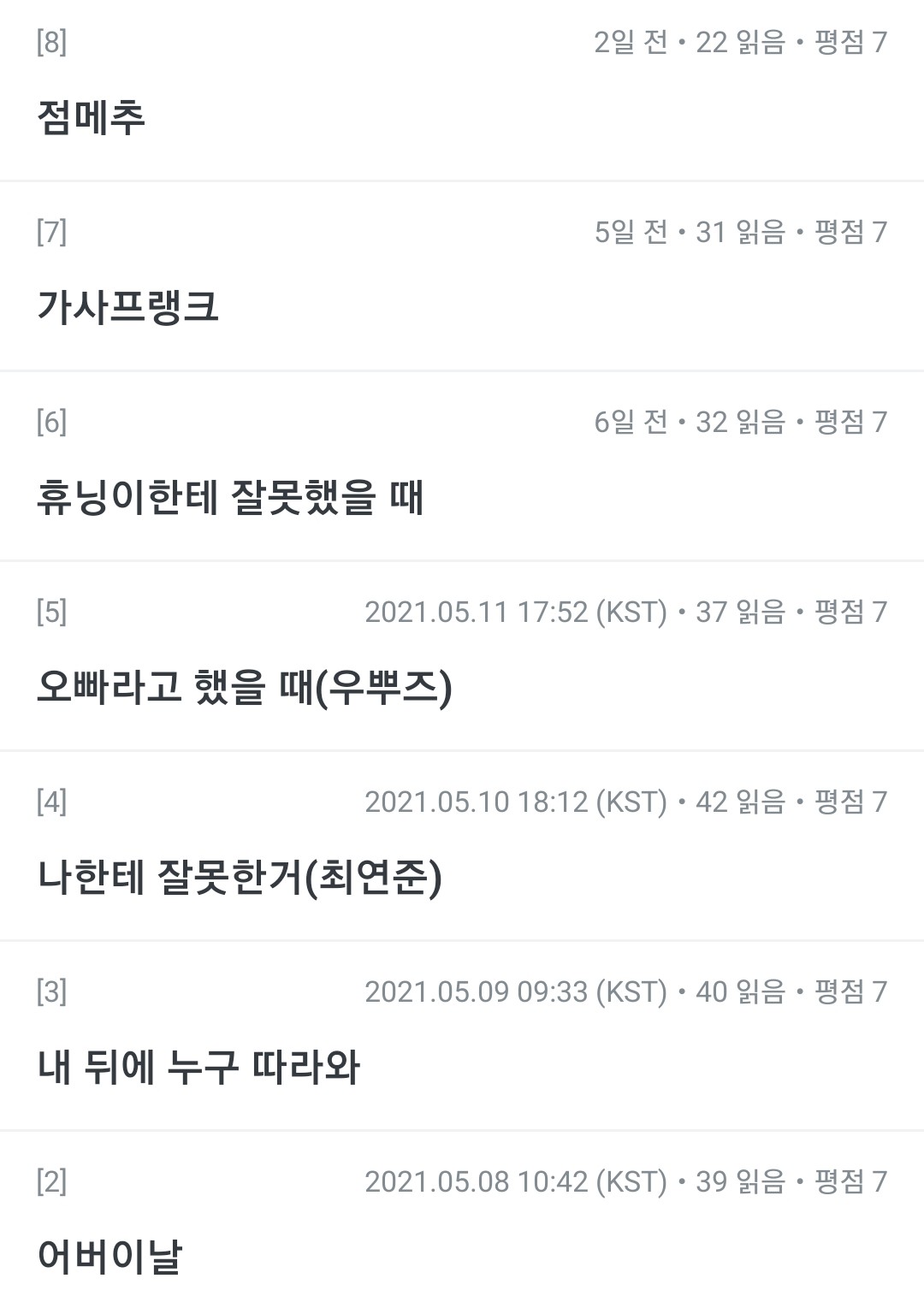Open chapter 4 나한테 잘못한거(최연준)
924x1314 pixels.
coord(240,877)
